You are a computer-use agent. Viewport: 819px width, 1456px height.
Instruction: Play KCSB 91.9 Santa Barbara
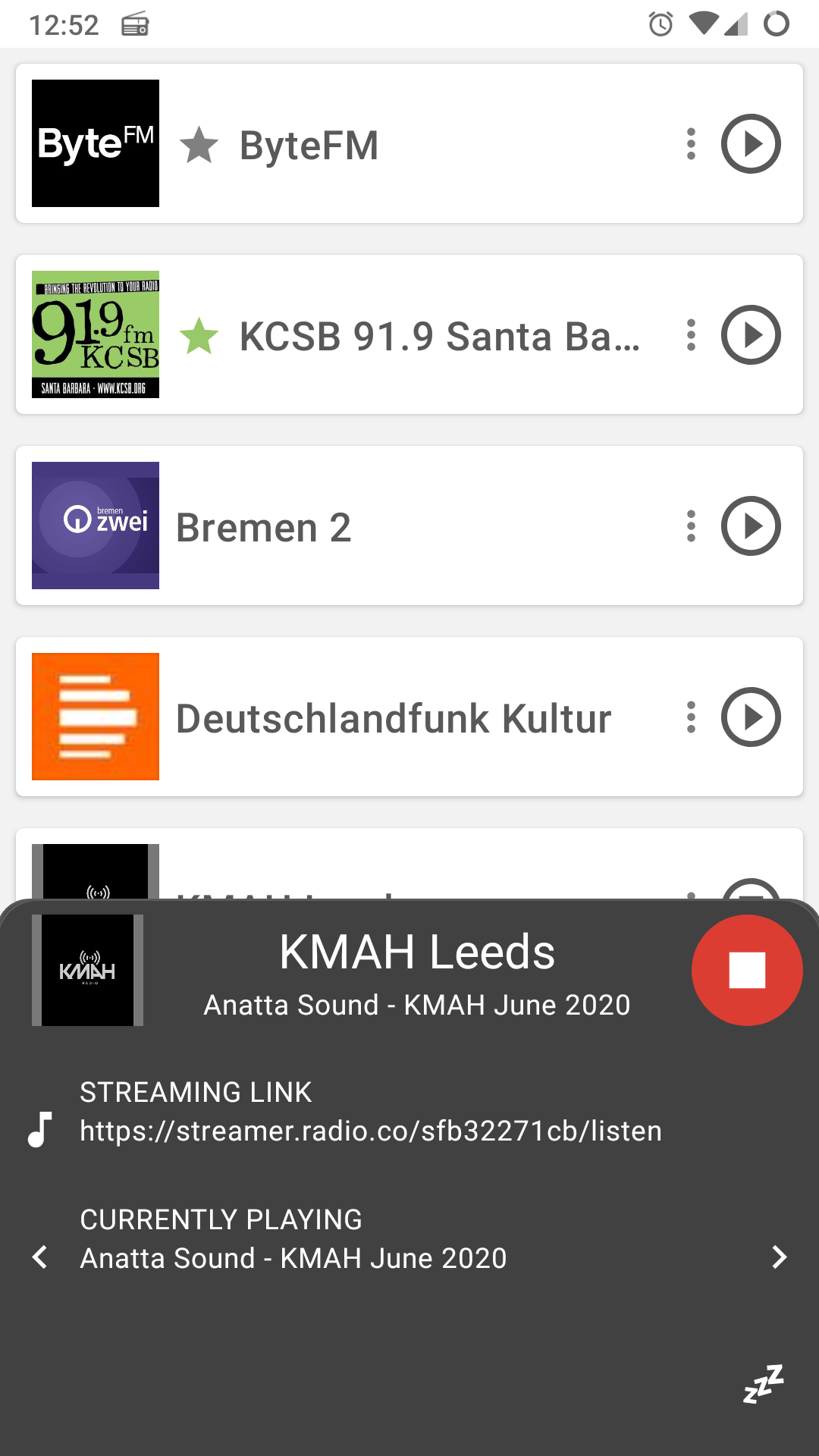pyautogui.click(x=750, y=335)
